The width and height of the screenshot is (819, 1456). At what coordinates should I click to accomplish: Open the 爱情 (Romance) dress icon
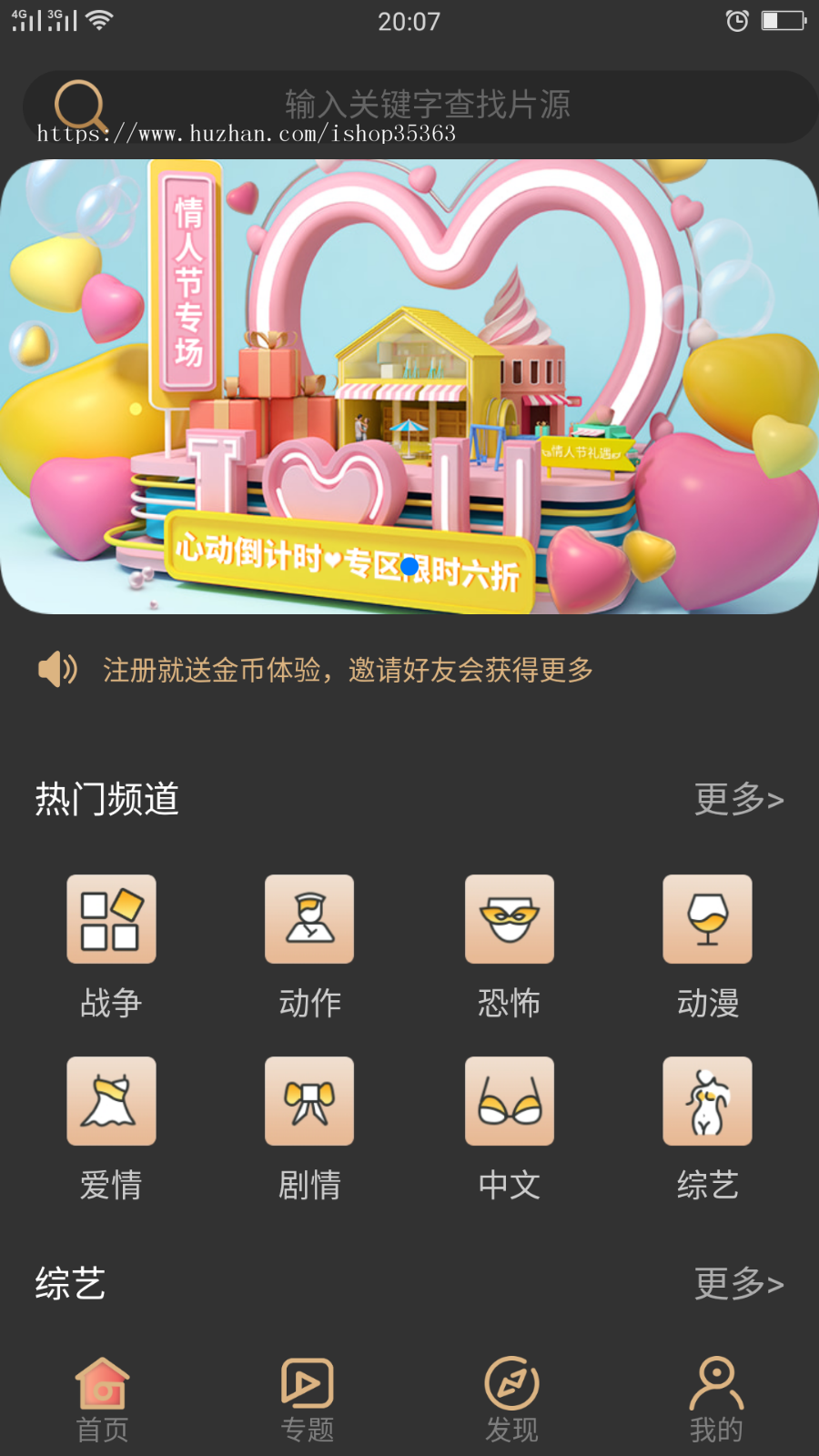click(x=111, y=1101)
